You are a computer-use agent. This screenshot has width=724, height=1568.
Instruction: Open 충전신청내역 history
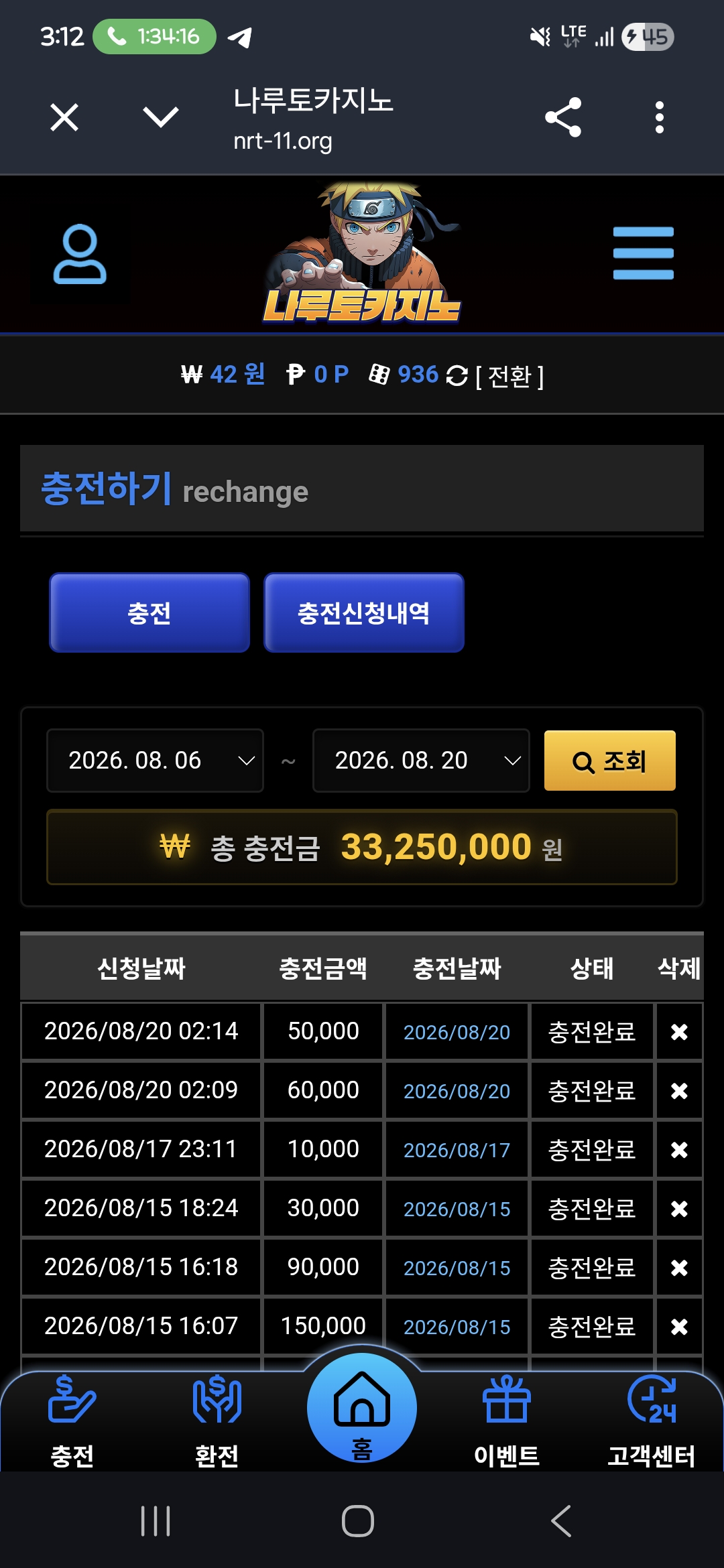364,612
